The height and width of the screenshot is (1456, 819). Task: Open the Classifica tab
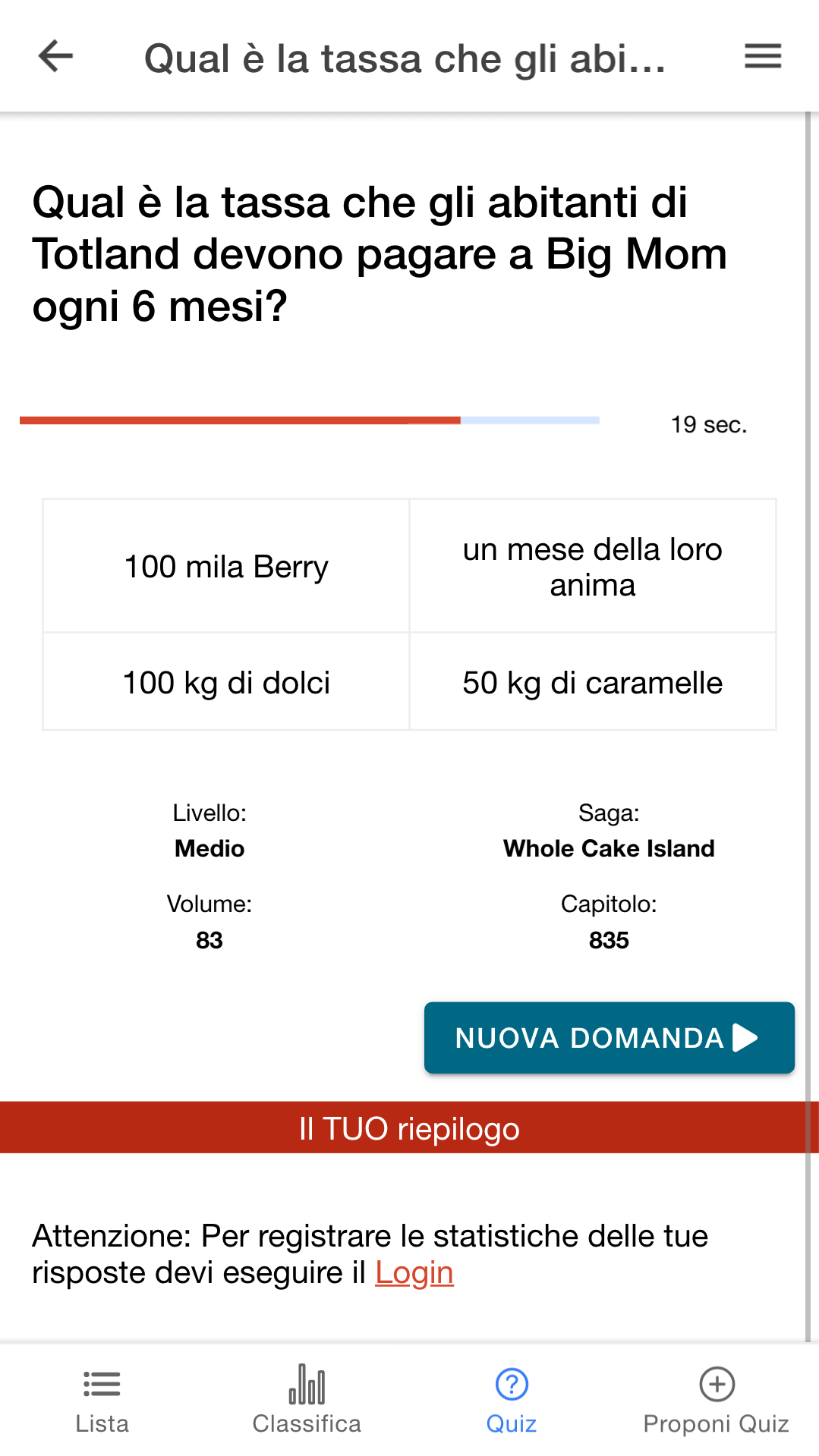coord(307,1401)
